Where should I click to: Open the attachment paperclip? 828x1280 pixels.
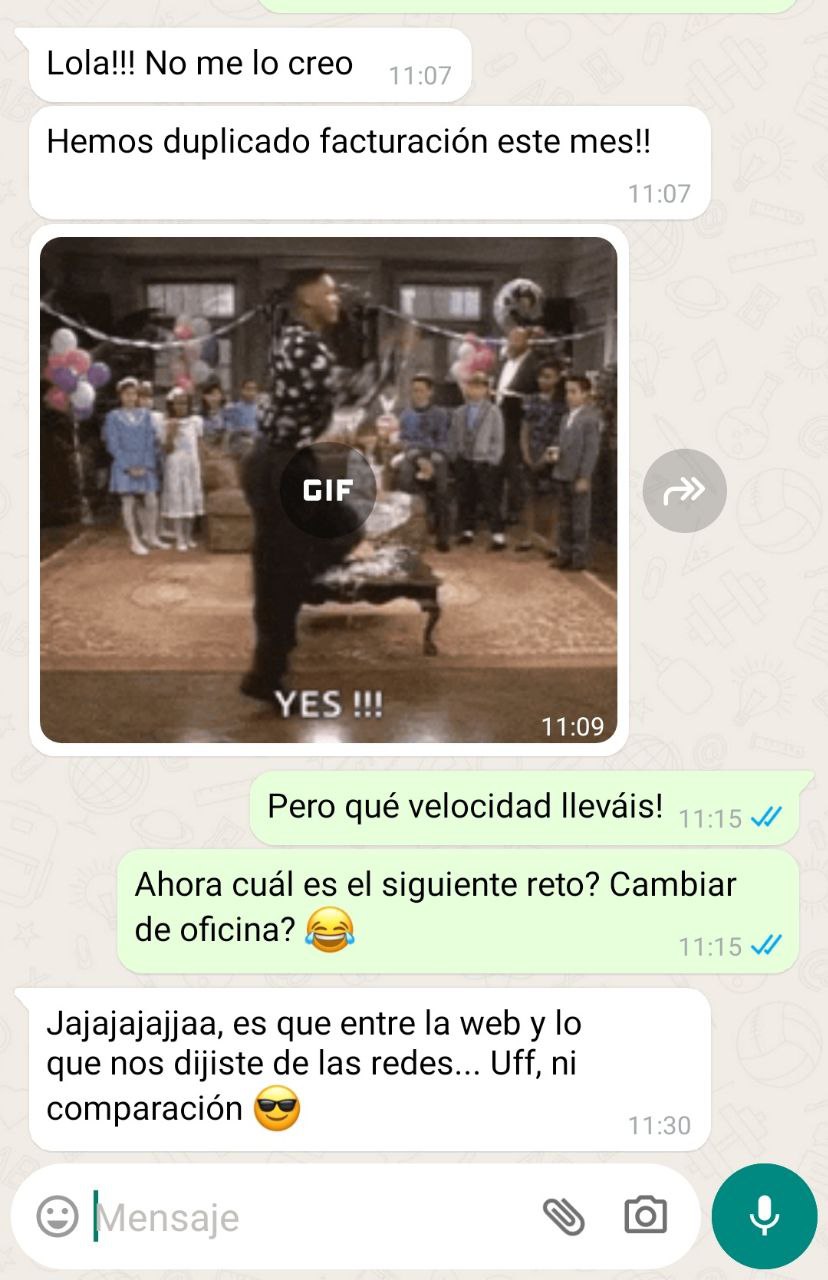click(x=563, y=1216)
